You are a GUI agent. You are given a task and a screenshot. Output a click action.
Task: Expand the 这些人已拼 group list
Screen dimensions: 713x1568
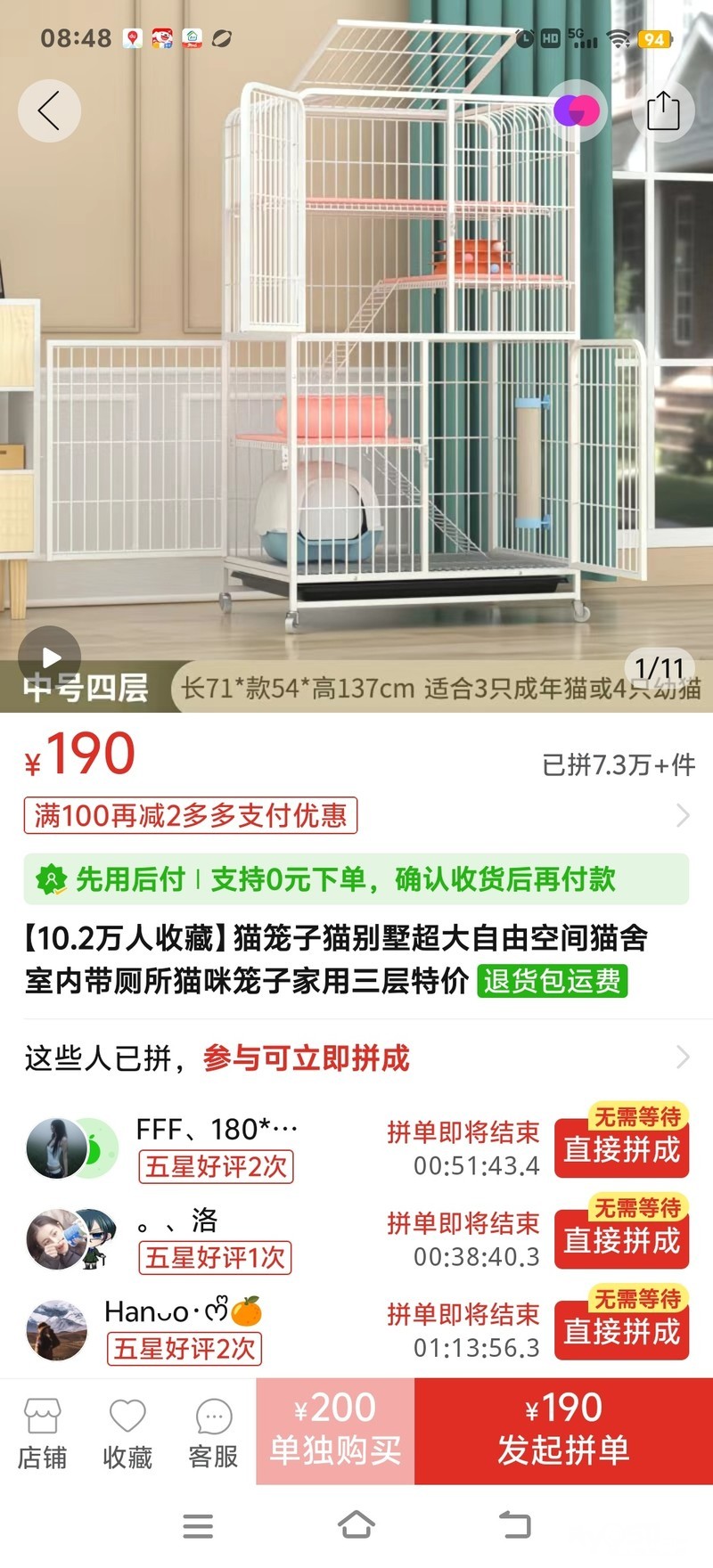(x=356, y=1058)
